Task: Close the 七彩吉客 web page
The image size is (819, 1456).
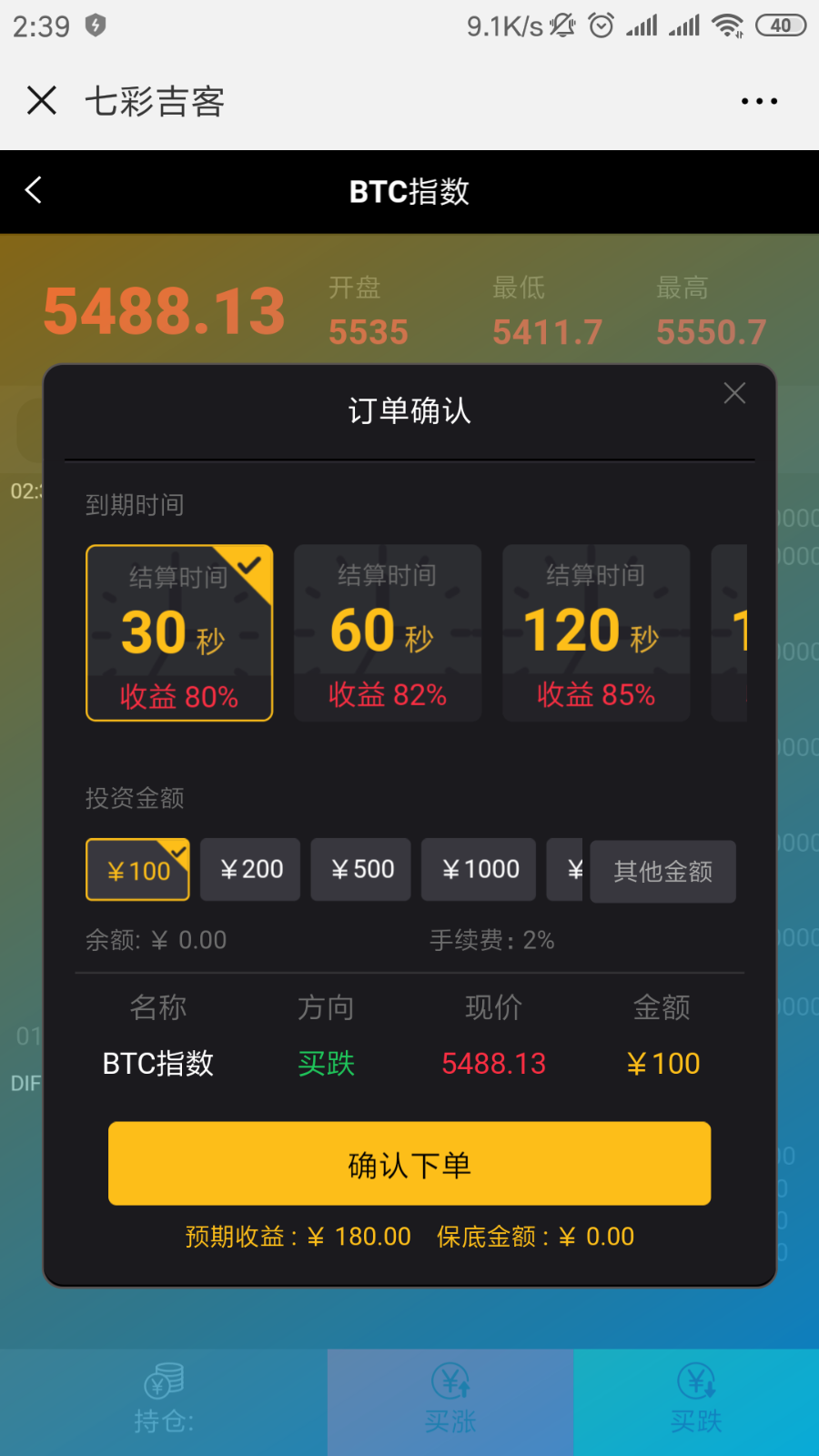Action: 42,100
